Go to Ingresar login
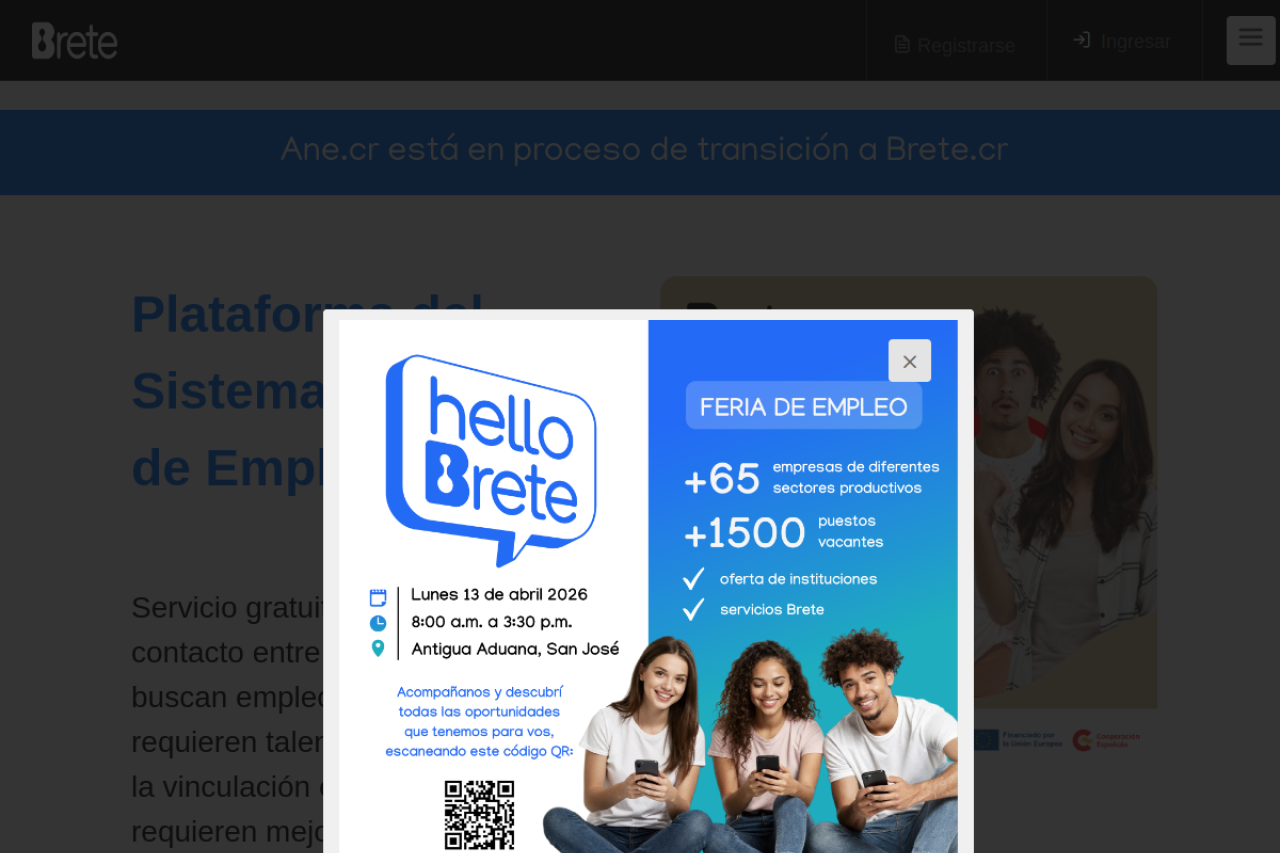1280x853 pixels. pos(1122,42)
